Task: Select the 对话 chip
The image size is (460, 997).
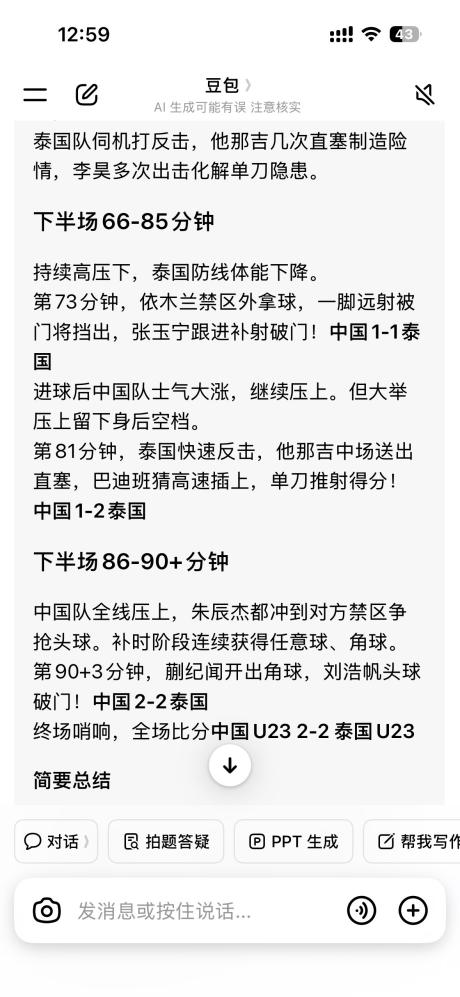Action: pyautogui.click(x=56, y=841)
